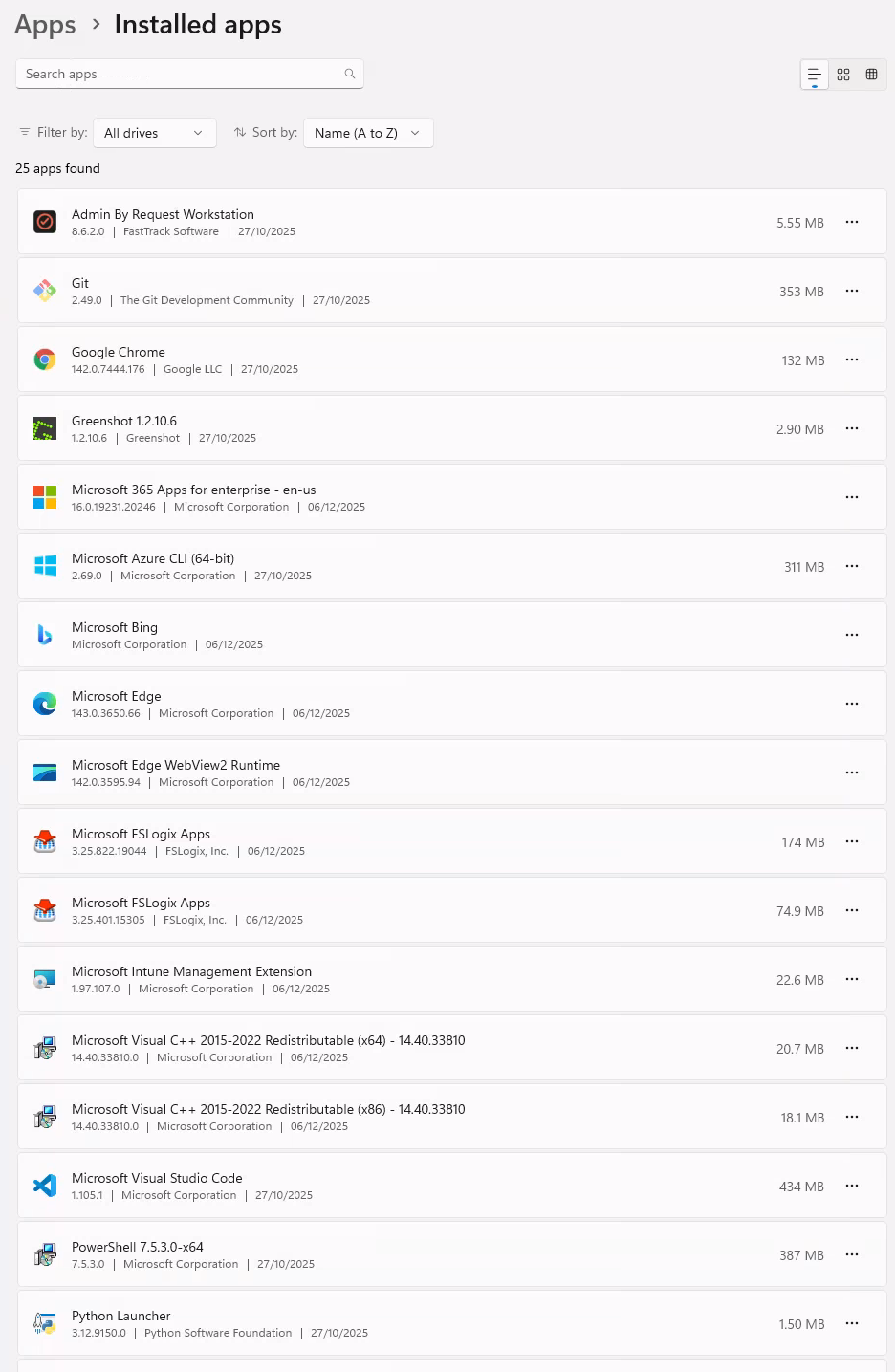The image size is (895, 1372).
Task: Open more options for Microsoft 365 Apps
Action: tap(852, 497)
